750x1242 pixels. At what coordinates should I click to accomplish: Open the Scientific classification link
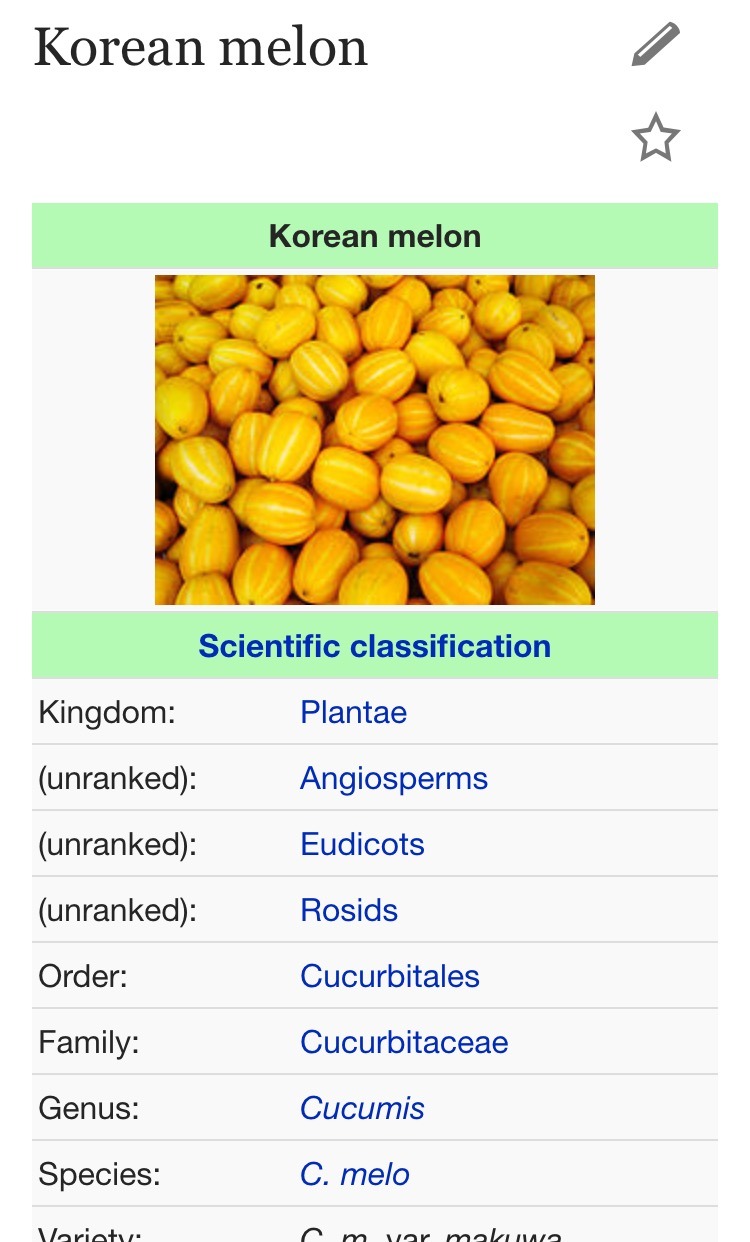(x=374, y=646)
